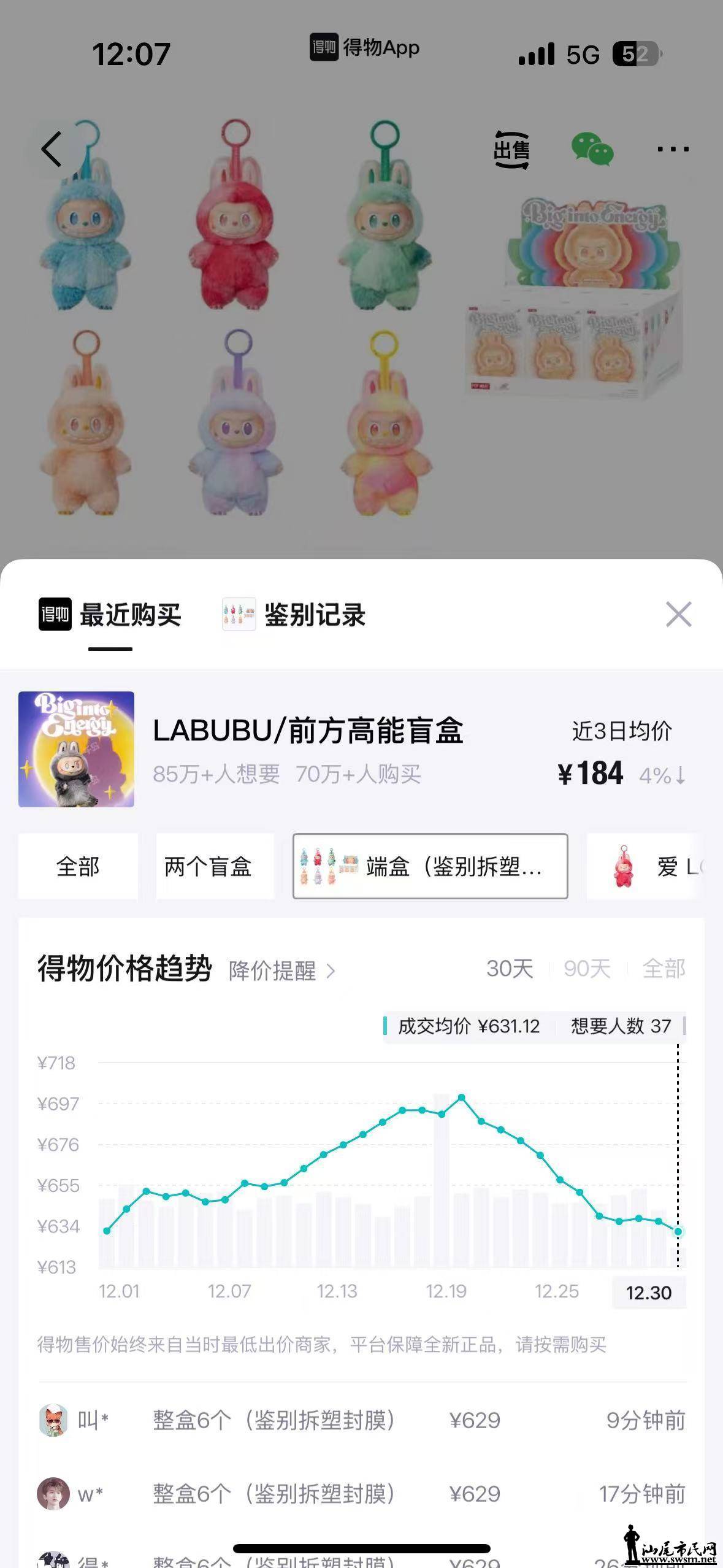Viewport: 723px width, 1568px height.
Task: Switch to the 鉴别记录 tab
Action: pos(294,615)
